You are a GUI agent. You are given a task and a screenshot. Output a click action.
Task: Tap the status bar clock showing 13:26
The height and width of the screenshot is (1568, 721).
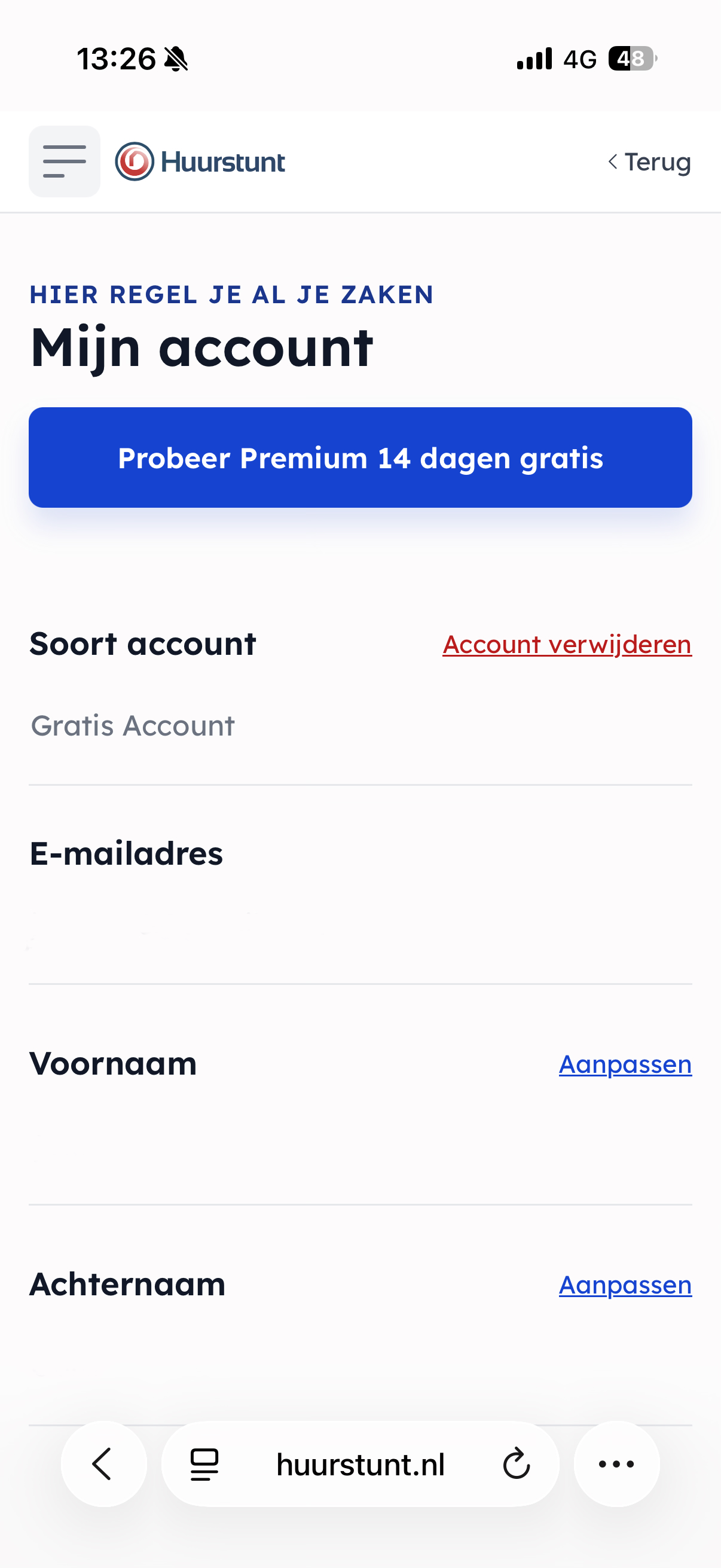tap(117, 58)
